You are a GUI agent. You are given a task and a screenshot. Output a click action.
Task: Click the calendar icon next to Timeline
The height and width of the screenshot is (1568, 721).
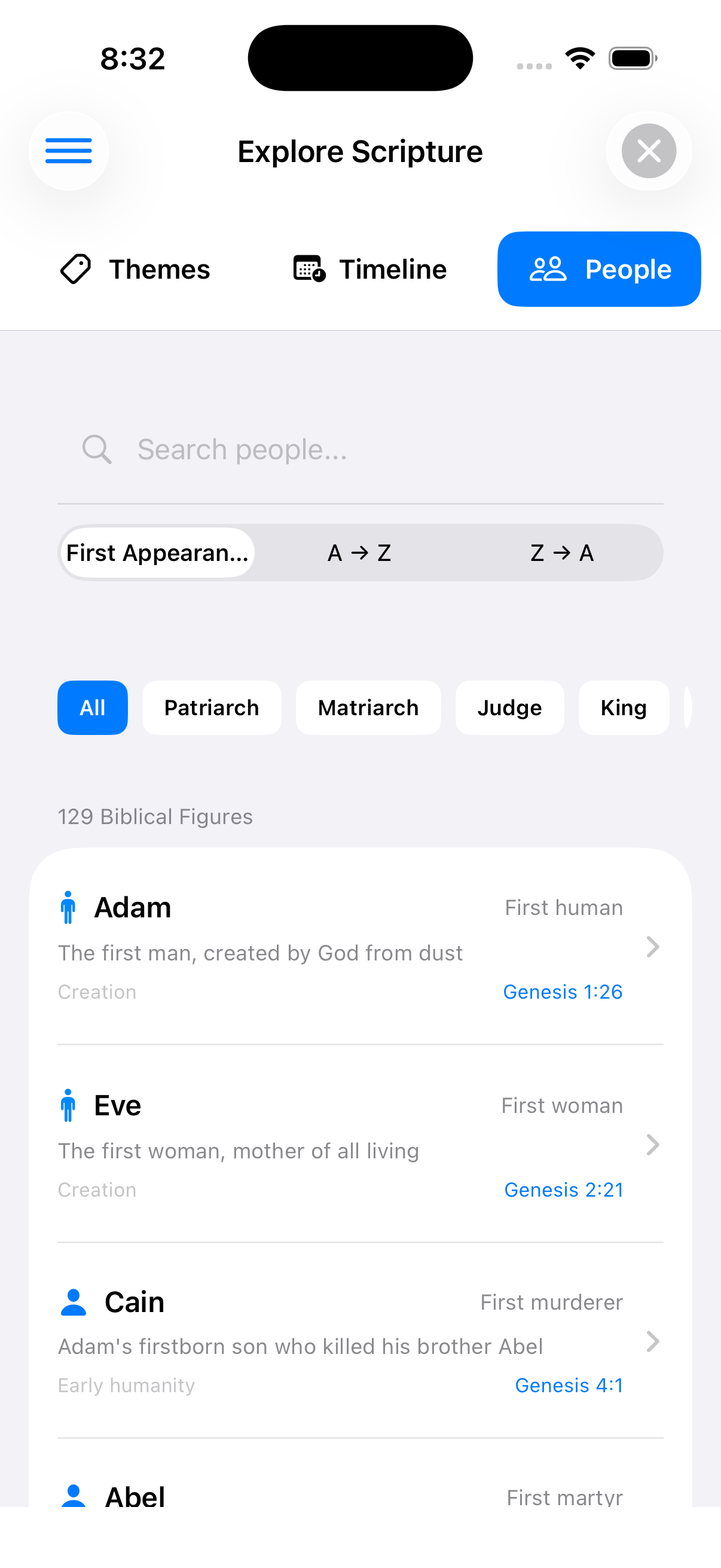click(x=307, y=269)
